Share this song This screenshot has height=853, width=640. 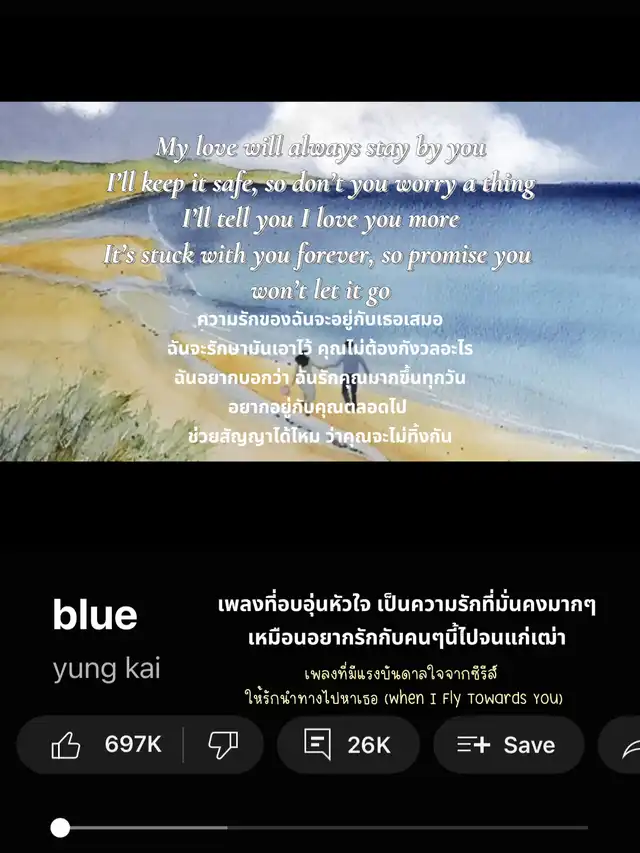coord(624,746)
